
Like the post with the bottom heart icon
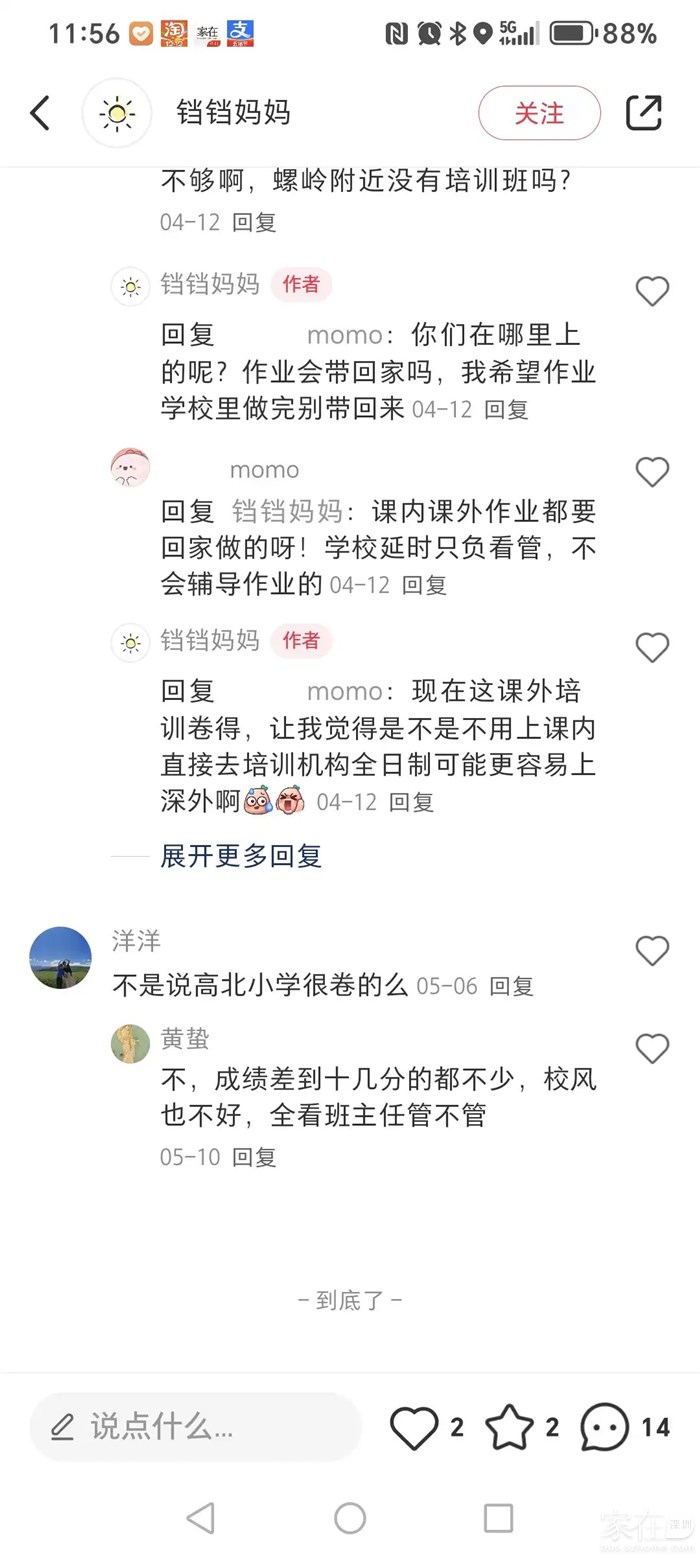(414, 1427)
